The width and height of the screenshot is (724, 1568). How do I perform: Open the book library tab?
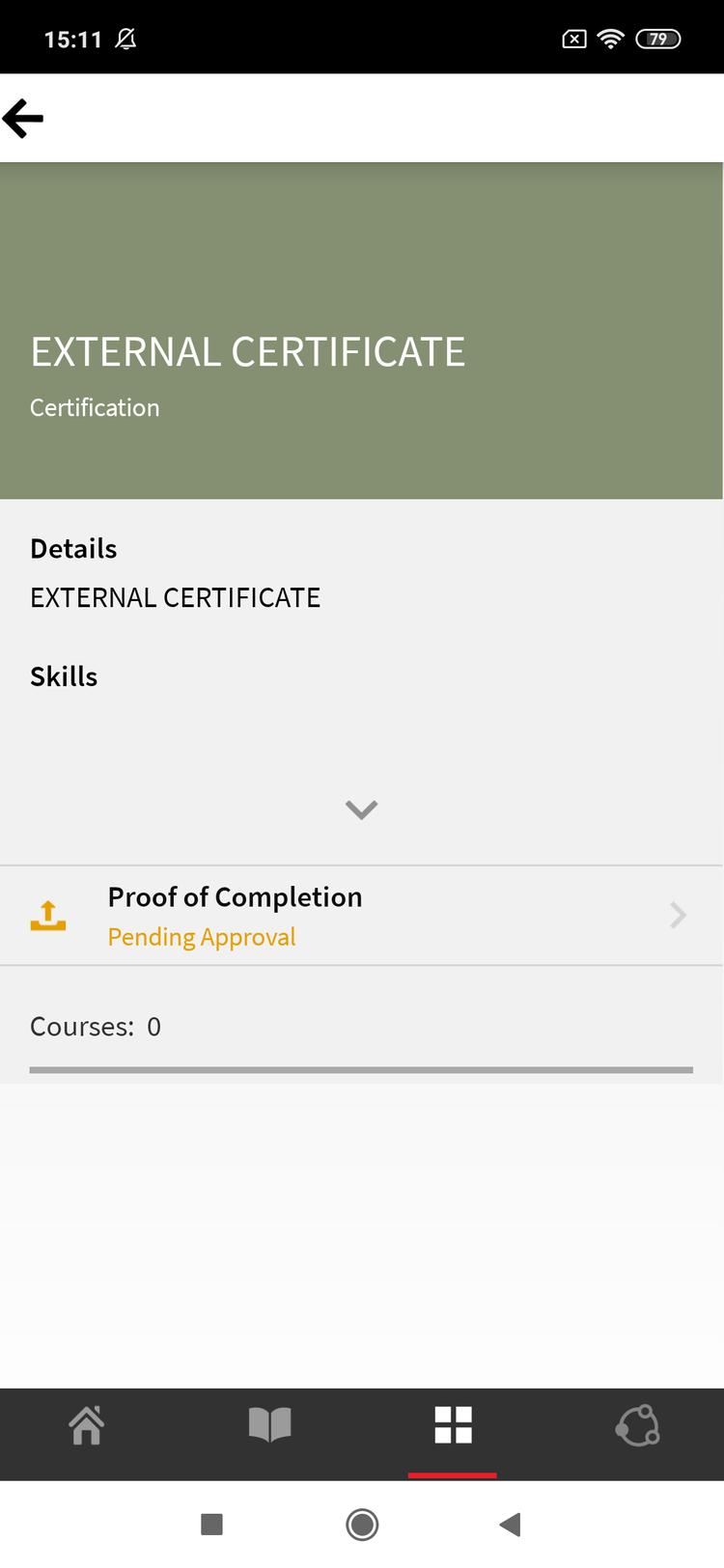coord(269,1425)
